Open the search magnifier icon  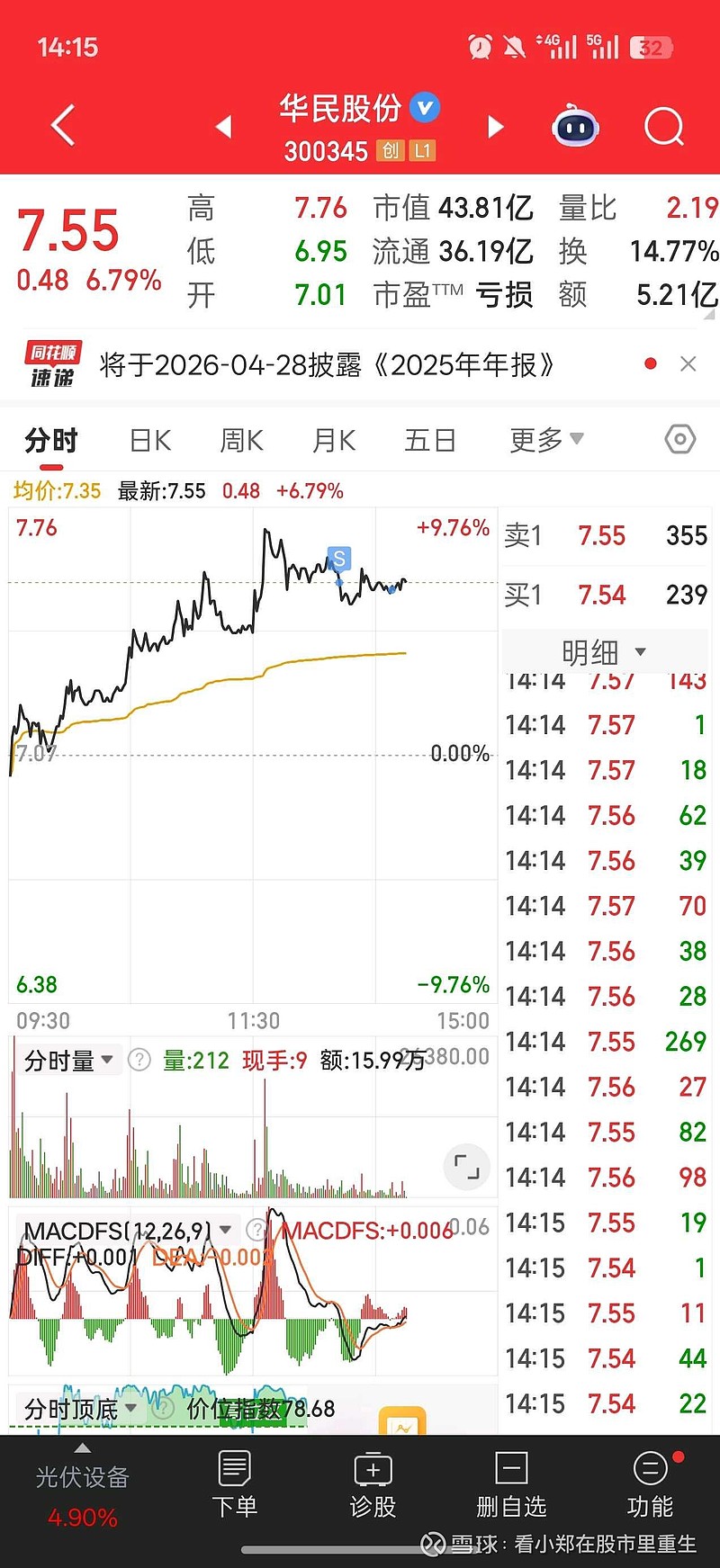point(664,126)
